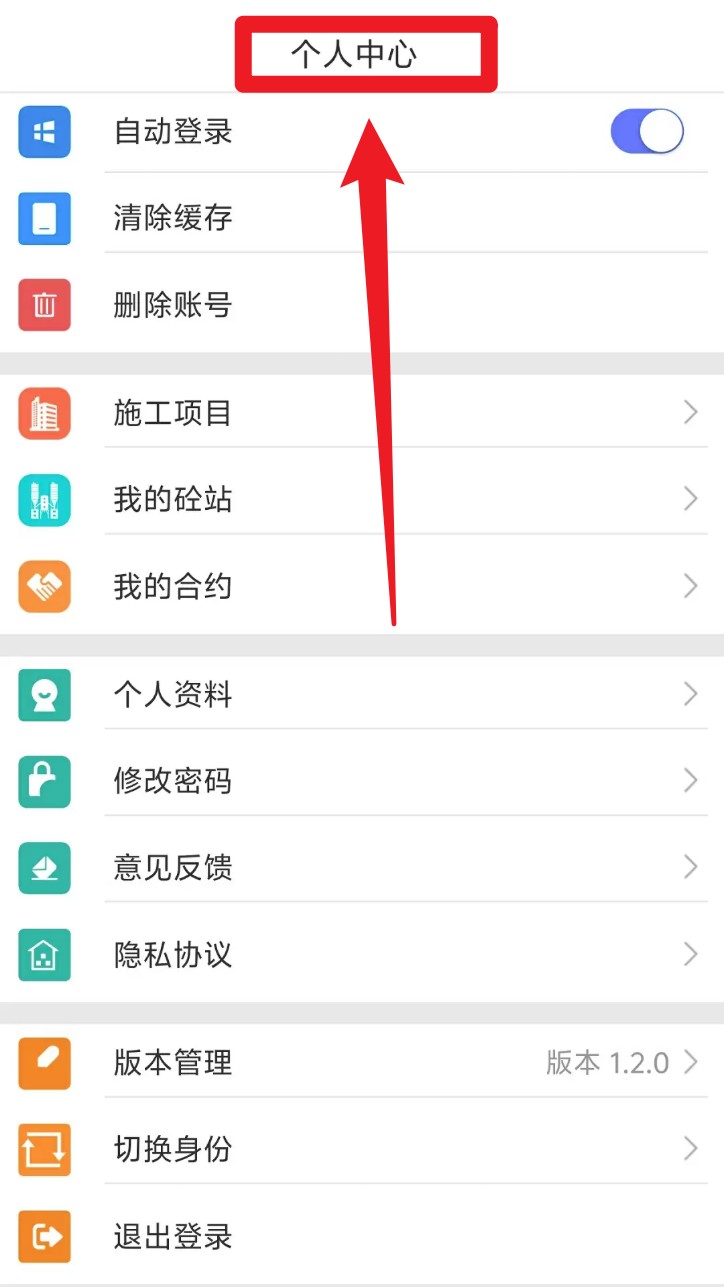Viewport: 724px width, 1287px height.
Task: Open 版本管理 version management
Action: click(x=362, y=1062)
